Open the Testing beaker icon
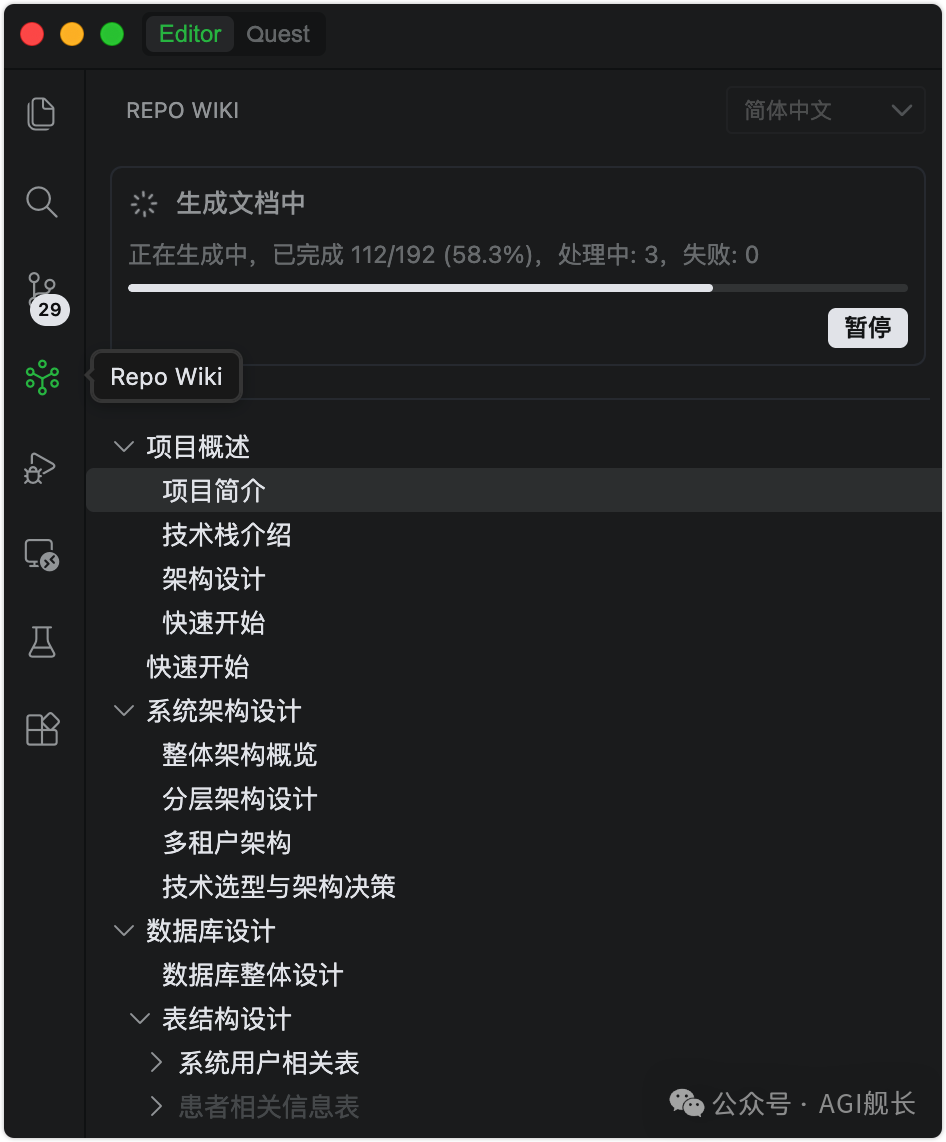946x1142 pixels. click(x=41, y=641)
